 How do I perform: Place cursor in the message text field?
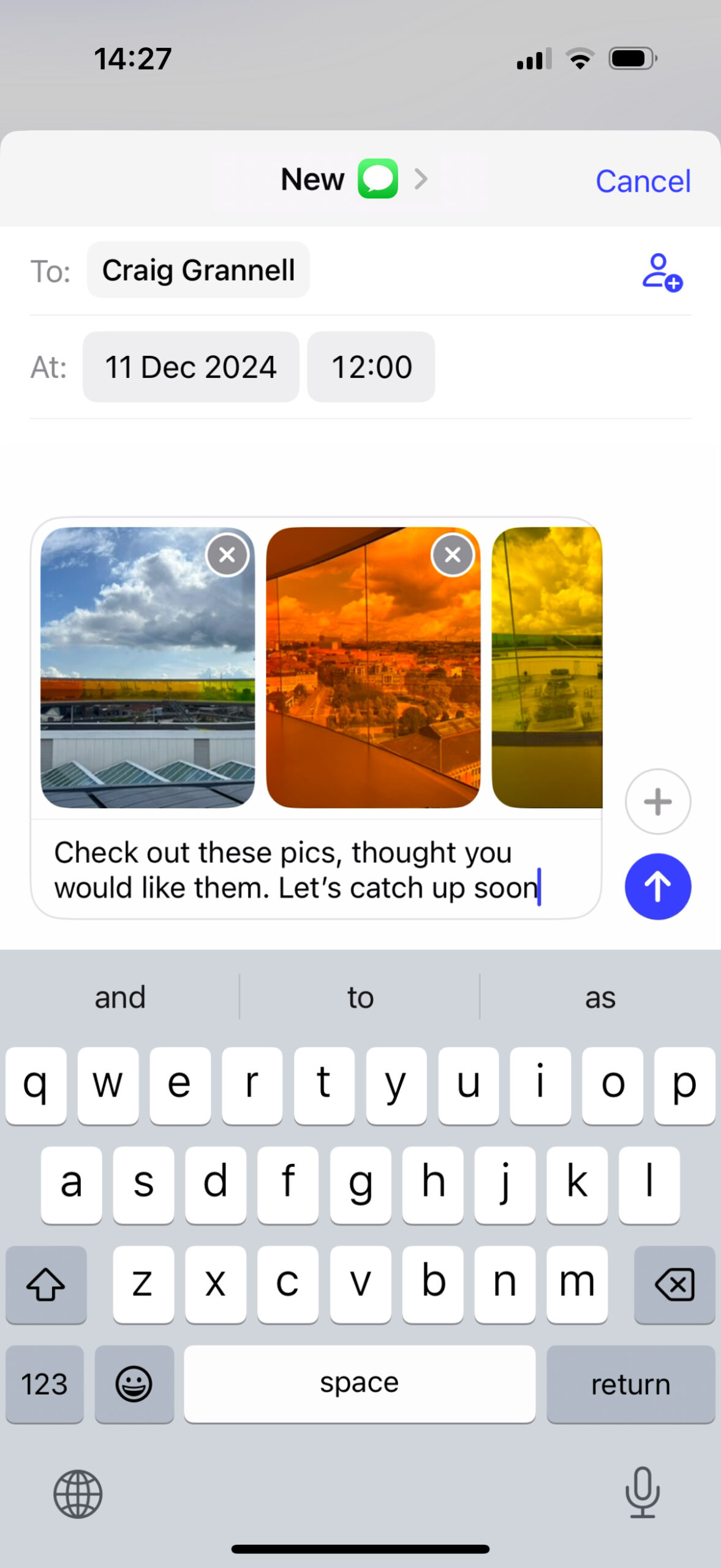pos(294,870)
